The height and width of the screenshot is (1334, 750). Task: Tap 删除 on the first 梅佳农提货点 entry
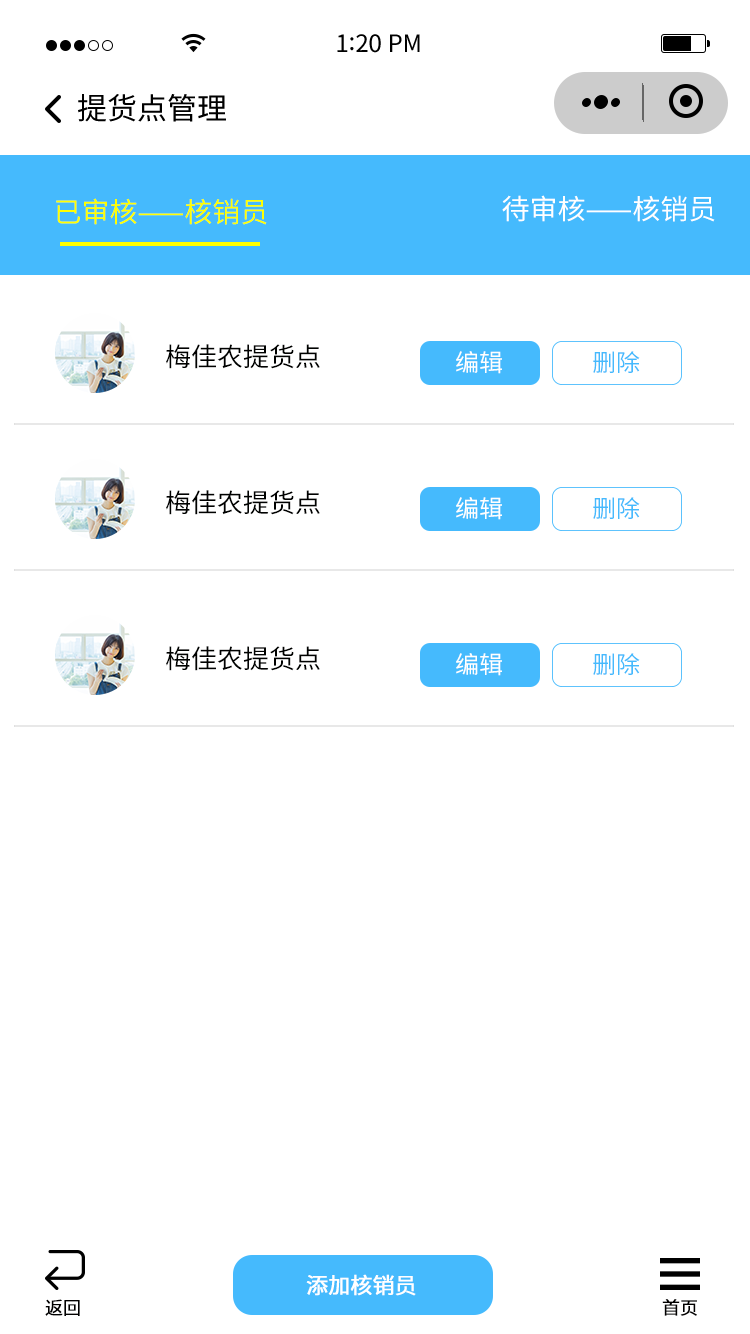616,363
